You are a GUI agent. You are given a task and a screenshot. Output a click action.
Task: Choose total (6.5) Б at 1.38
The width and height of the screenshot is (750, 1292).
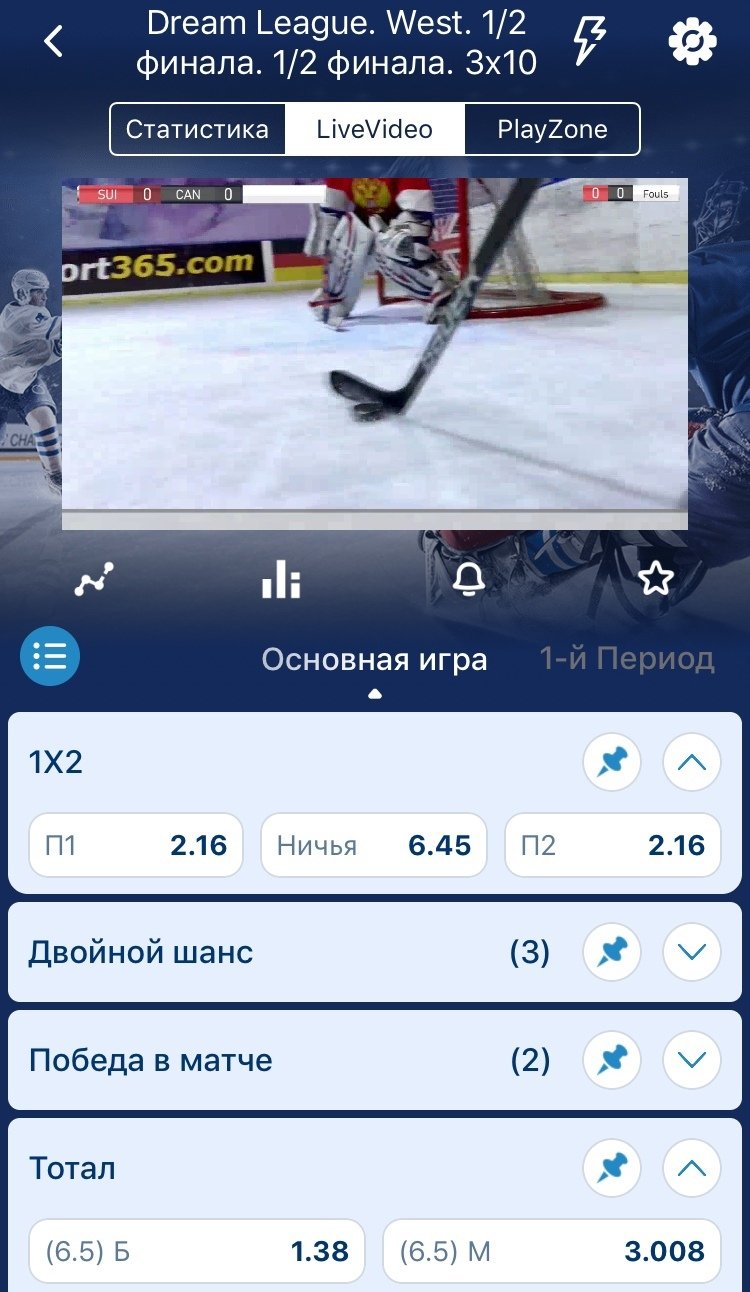click(x=197, y=1250)
